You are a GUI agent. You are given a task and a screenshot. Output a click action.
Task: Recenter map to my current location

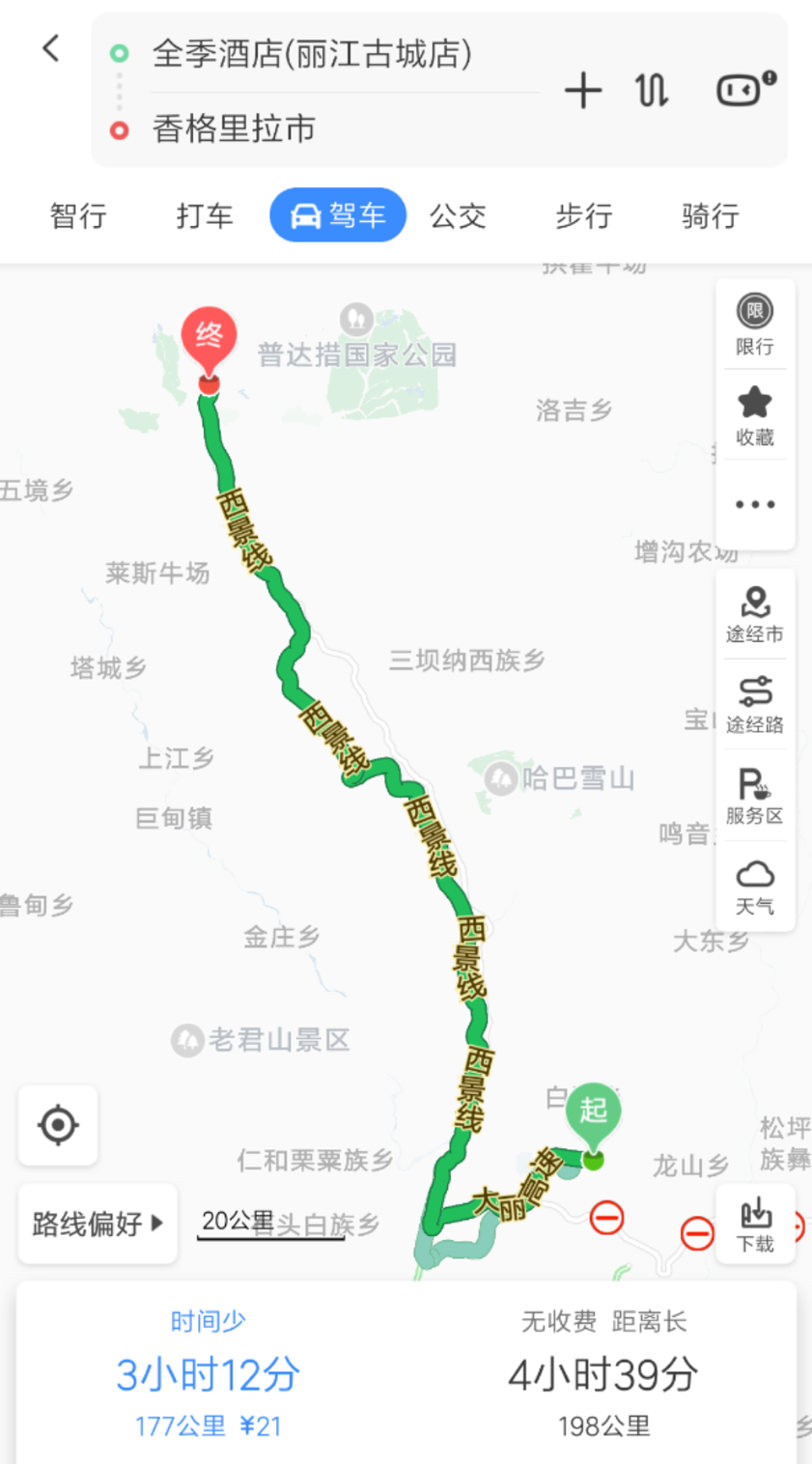[58, 1125]
